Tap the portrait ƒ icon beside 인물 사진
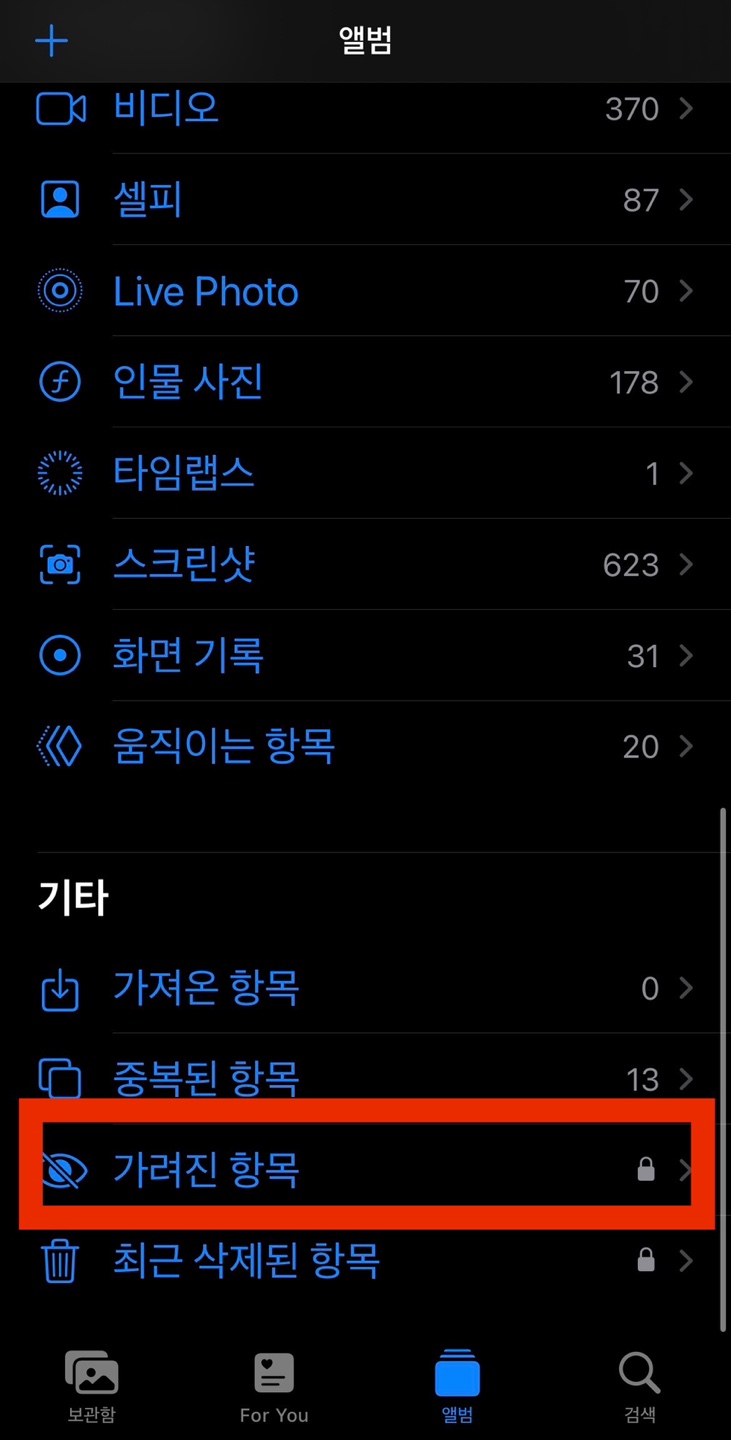This screenshot has height=1440, width=731. tap(60, 382)
